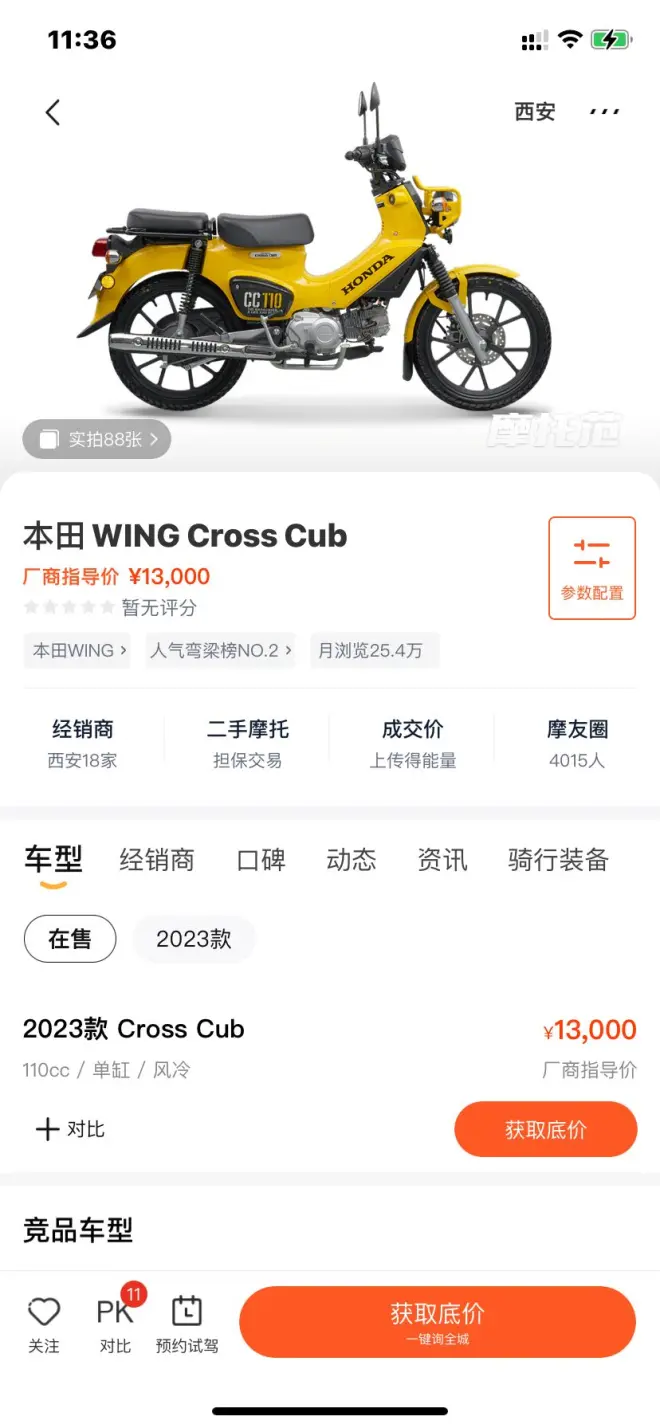Switch to the 资讯 tab

coord(442,859)
